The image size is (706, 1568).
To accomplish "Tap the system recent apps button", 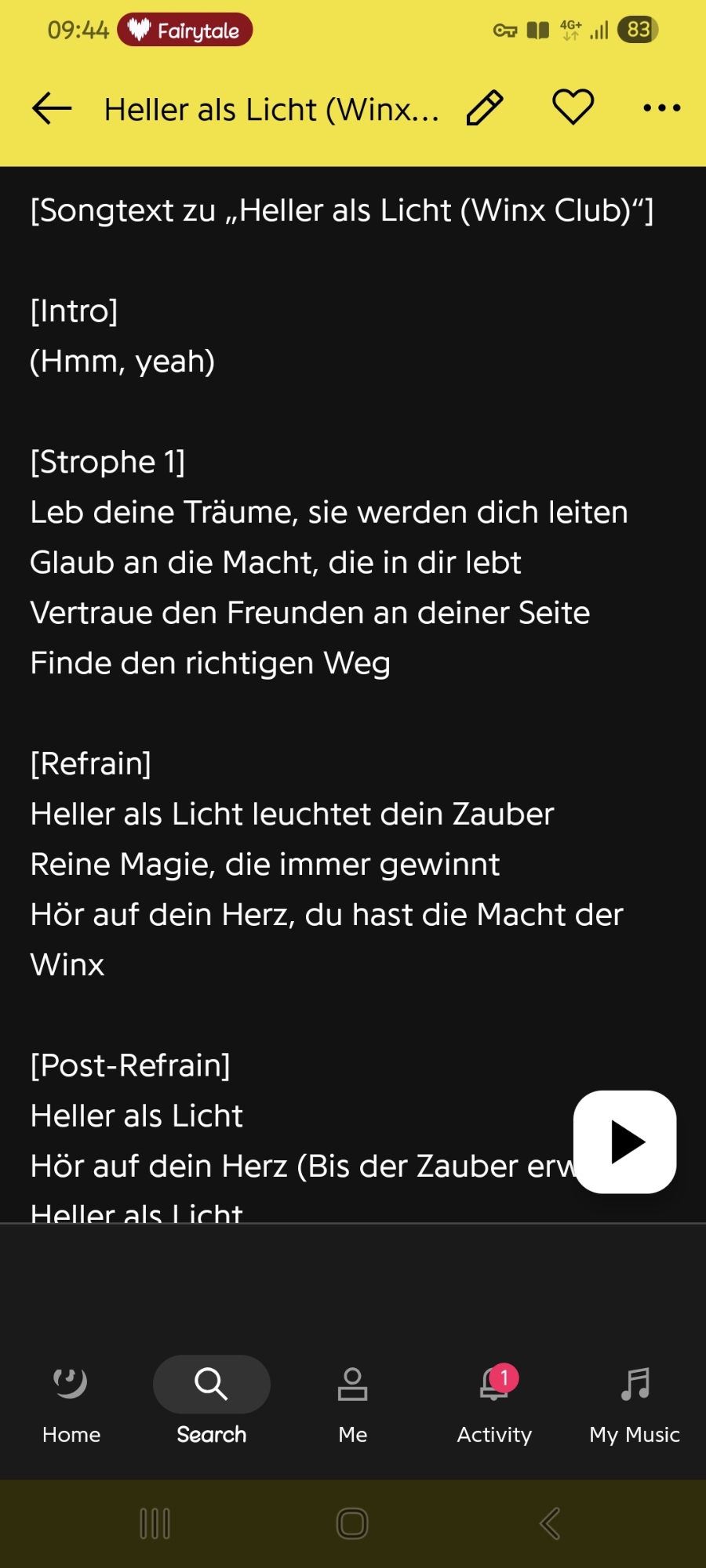I will (155, 1523).
